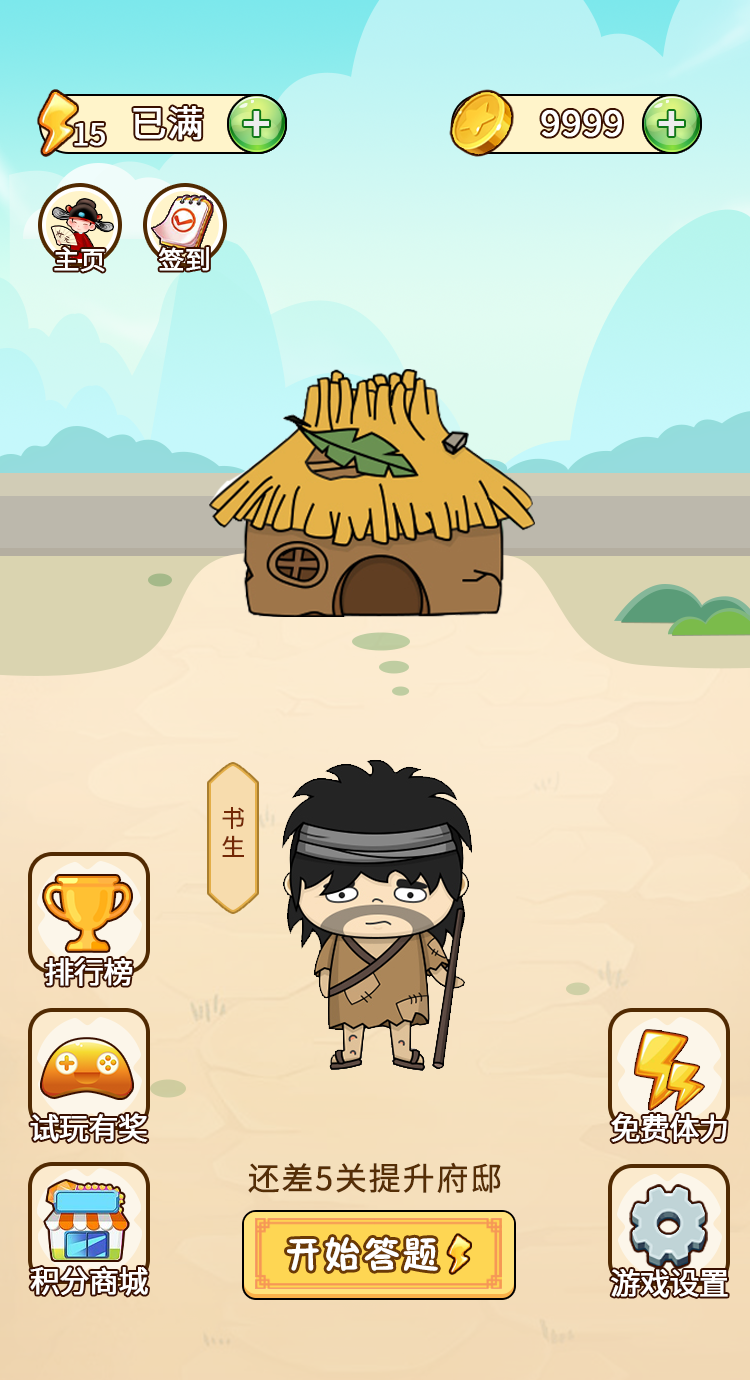Claim 免费体力 free energy
This screenshot has width=750, height=1380.
(x=669, y=1075)
